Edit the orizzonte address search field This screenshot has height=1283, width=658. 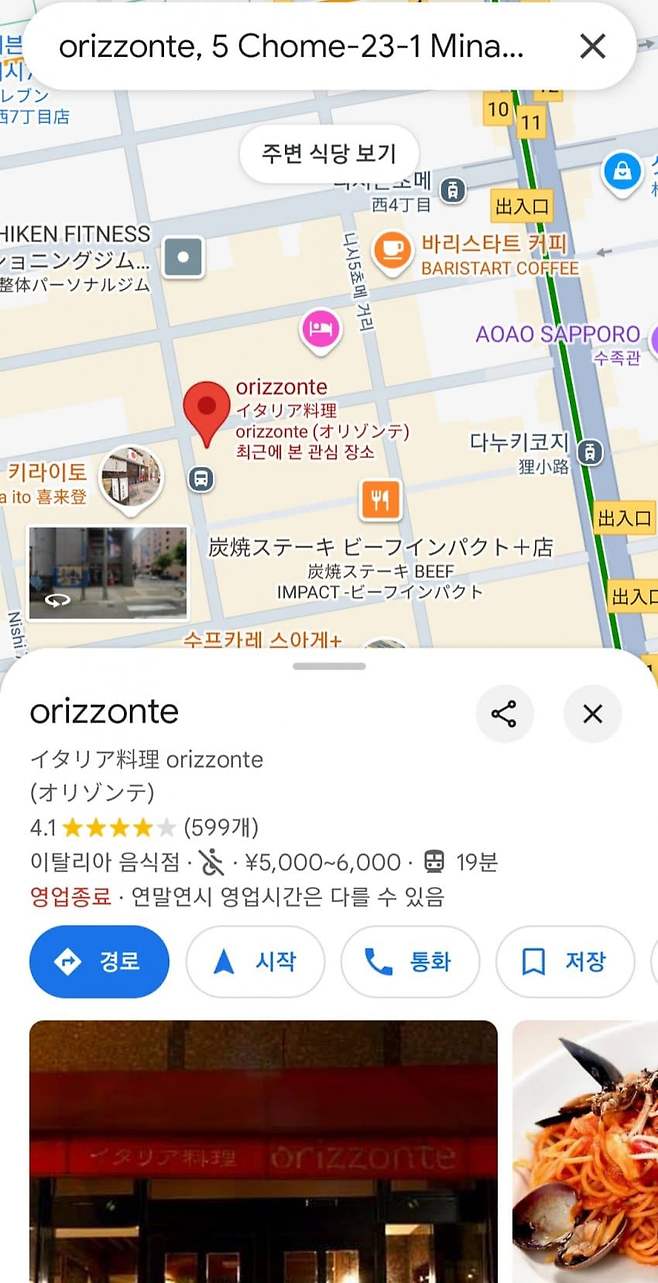tap(290, 46)
